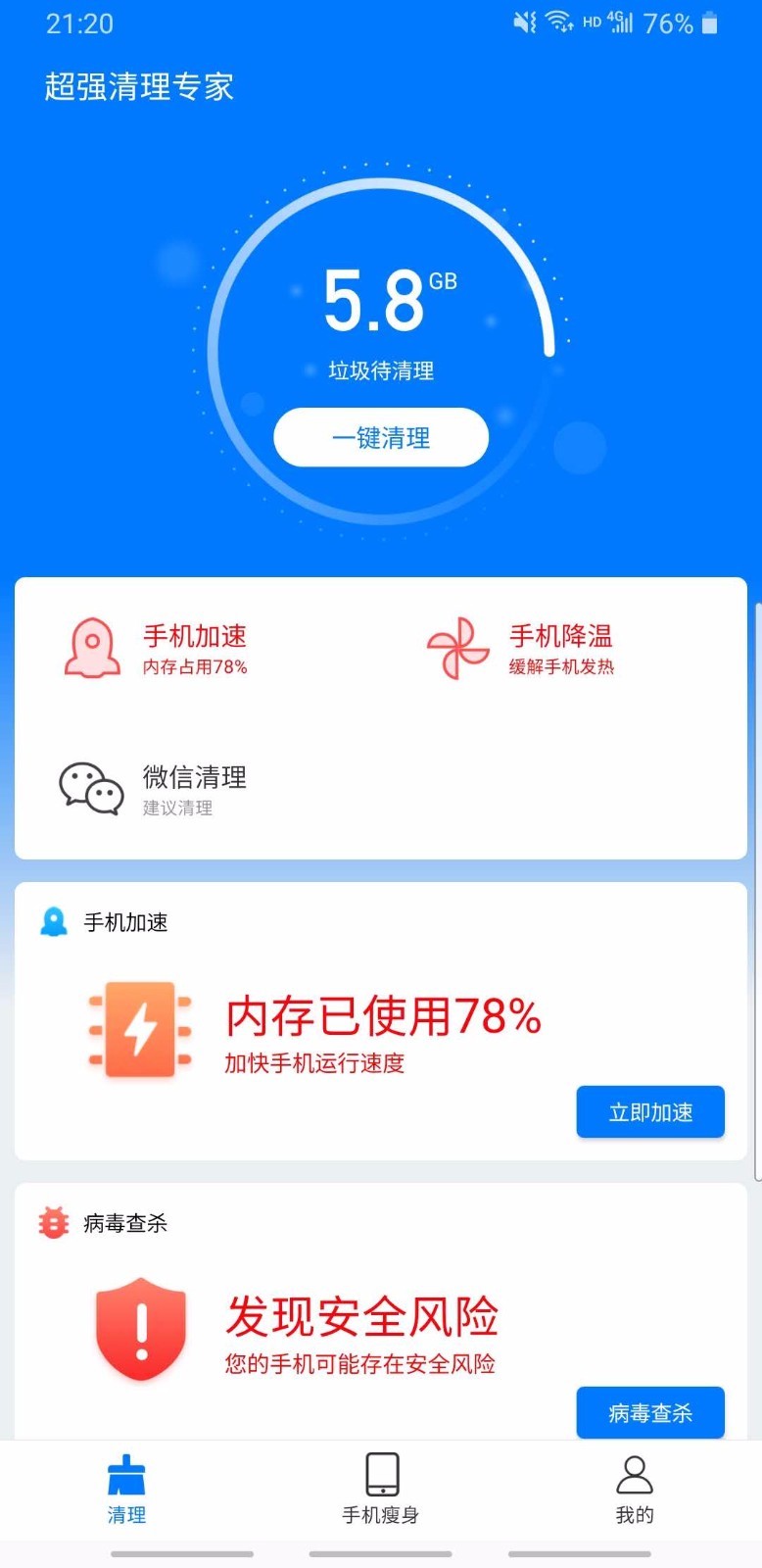Open 微信清理 WeChat cleanup shortcut
The height and width of the screenshot is (1568, 762).
point(154,789)
